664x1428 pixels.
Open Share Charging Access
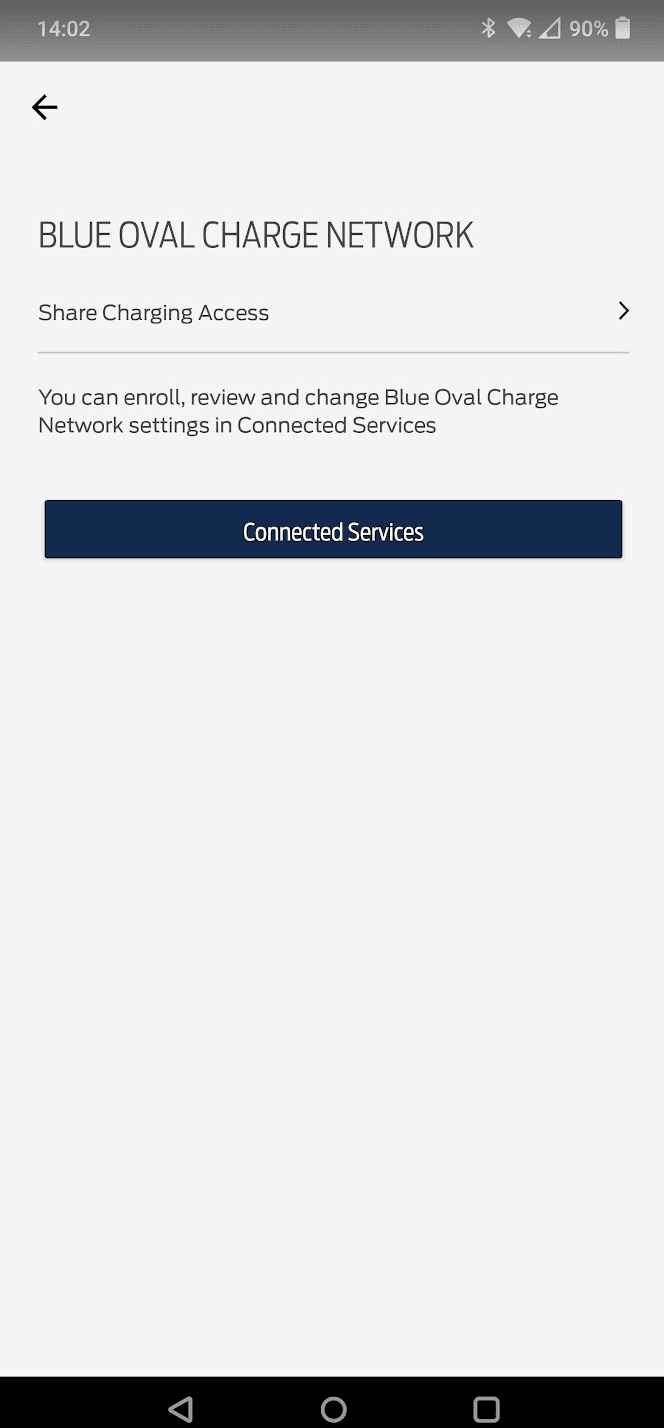tap(332, 312)
